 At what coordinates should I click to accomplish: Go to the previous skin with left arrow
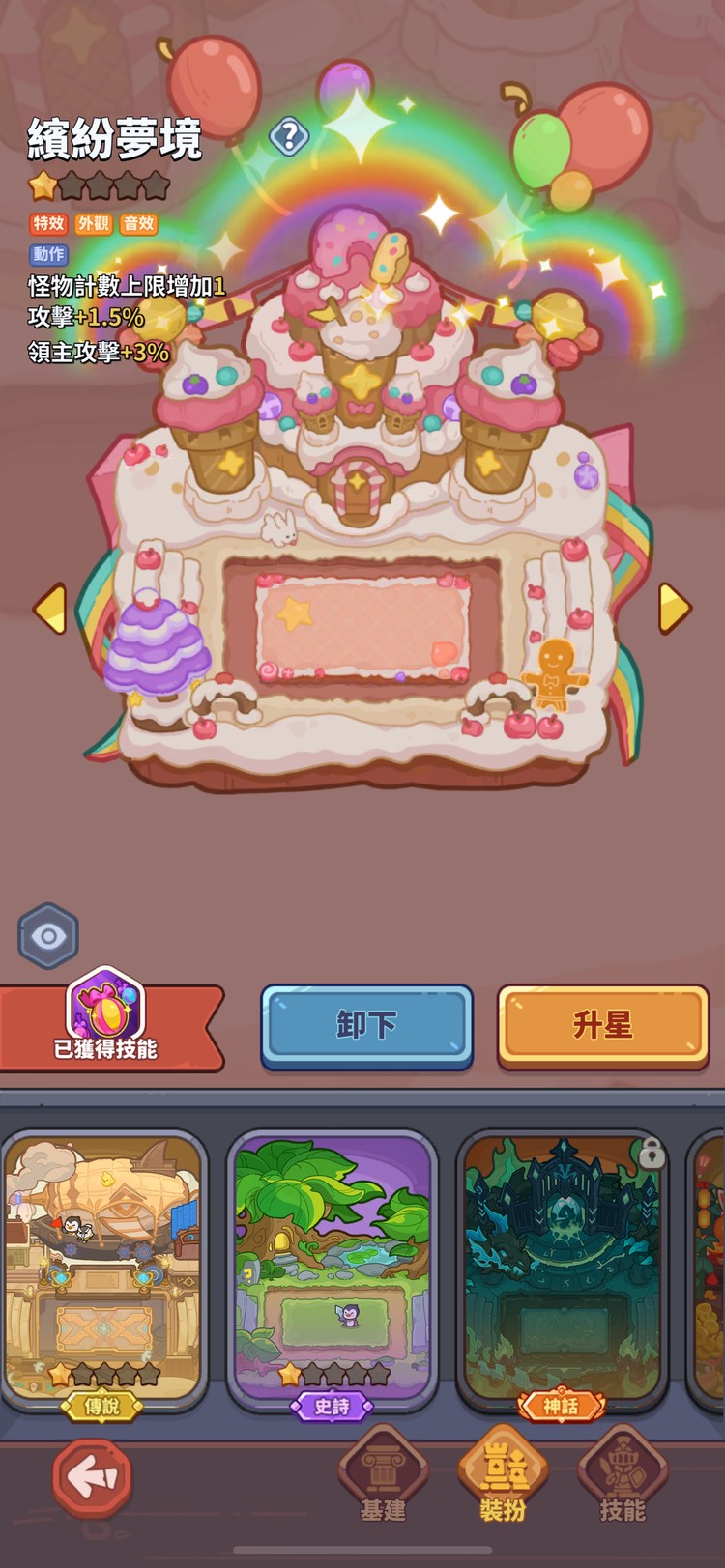click(50, 608)
